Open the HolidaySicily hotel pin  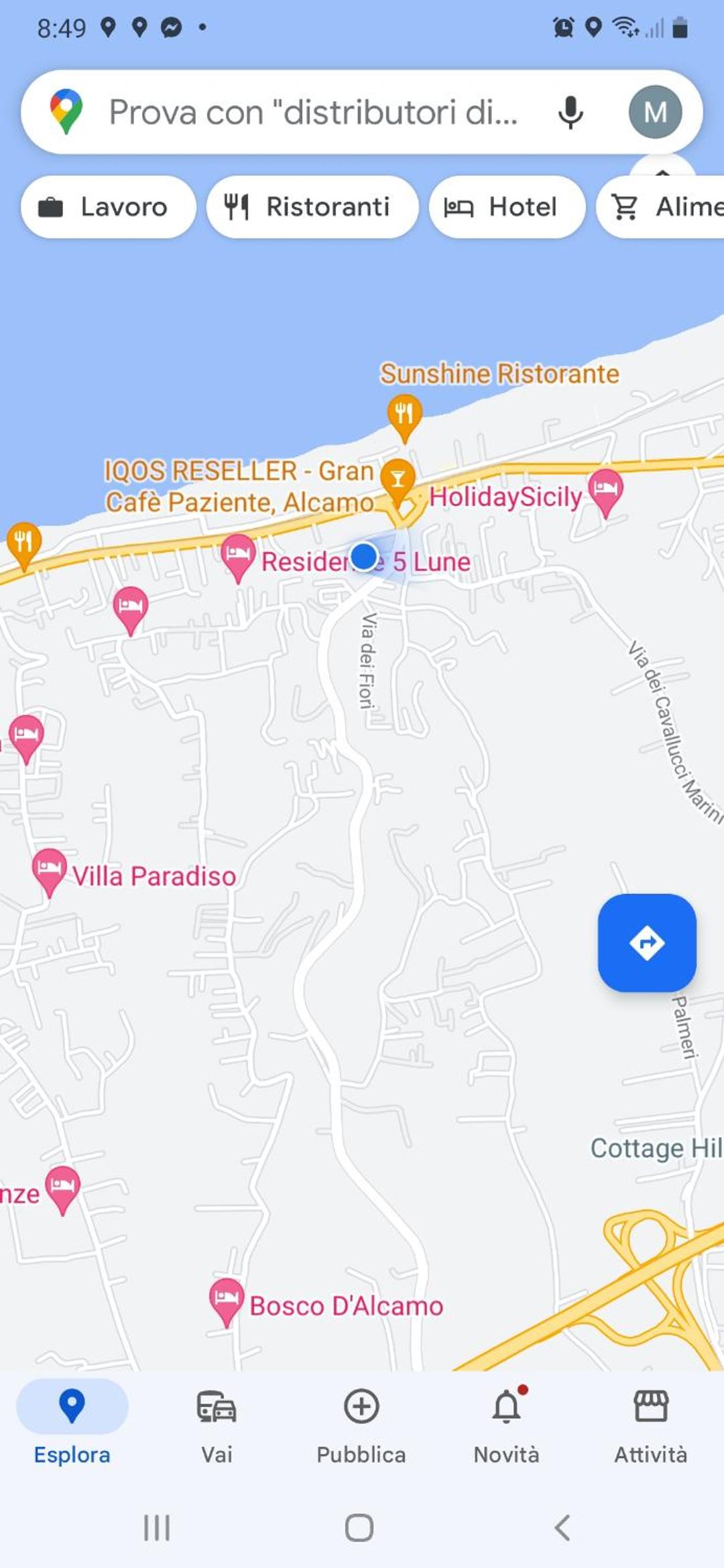(605, 493)
